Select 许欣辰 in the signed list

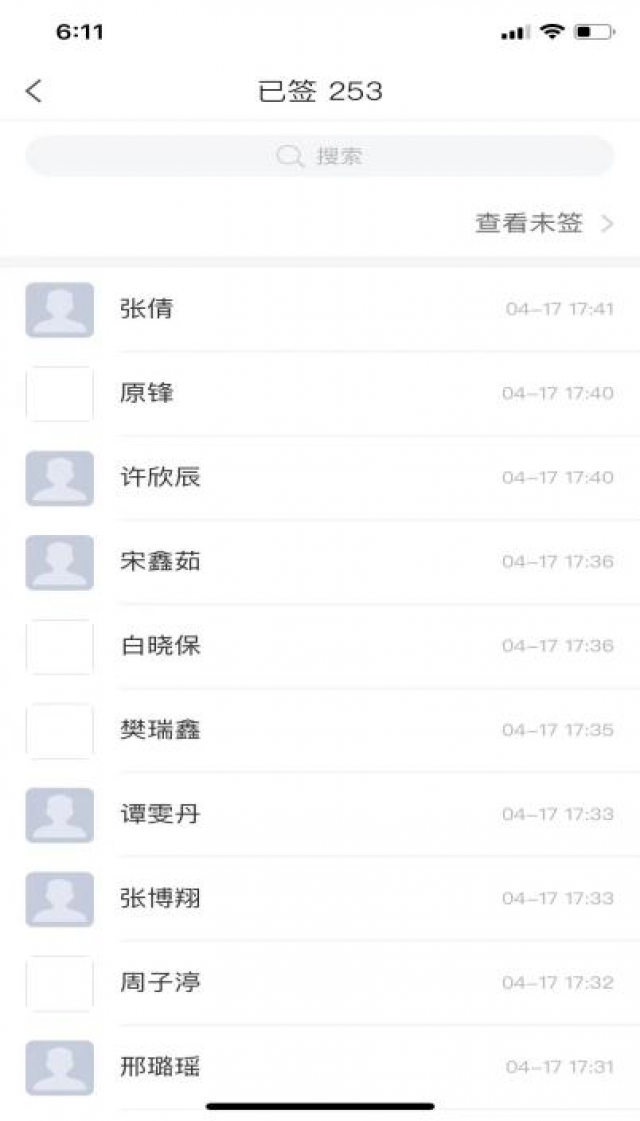[x=320, y=477]
